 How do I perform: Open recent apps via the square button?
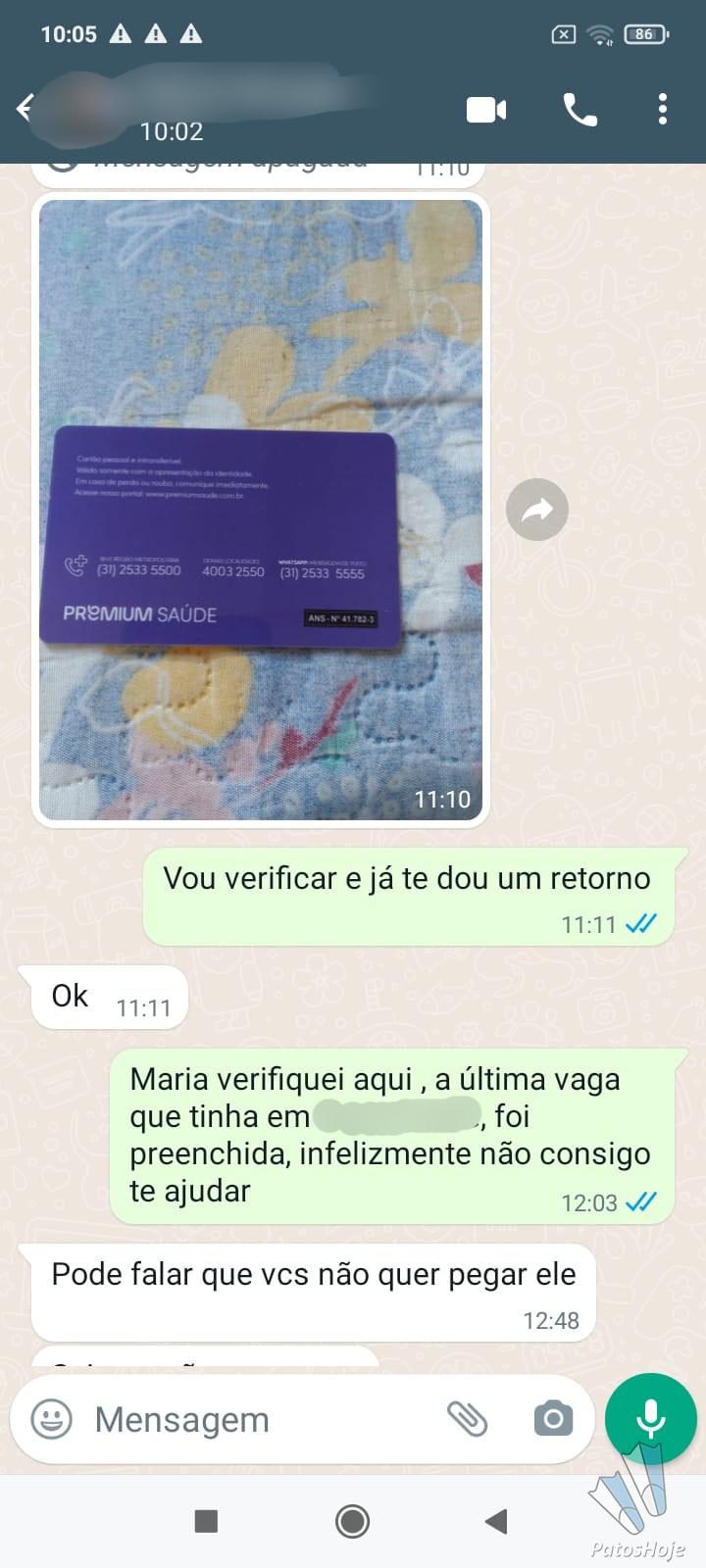206,1521
